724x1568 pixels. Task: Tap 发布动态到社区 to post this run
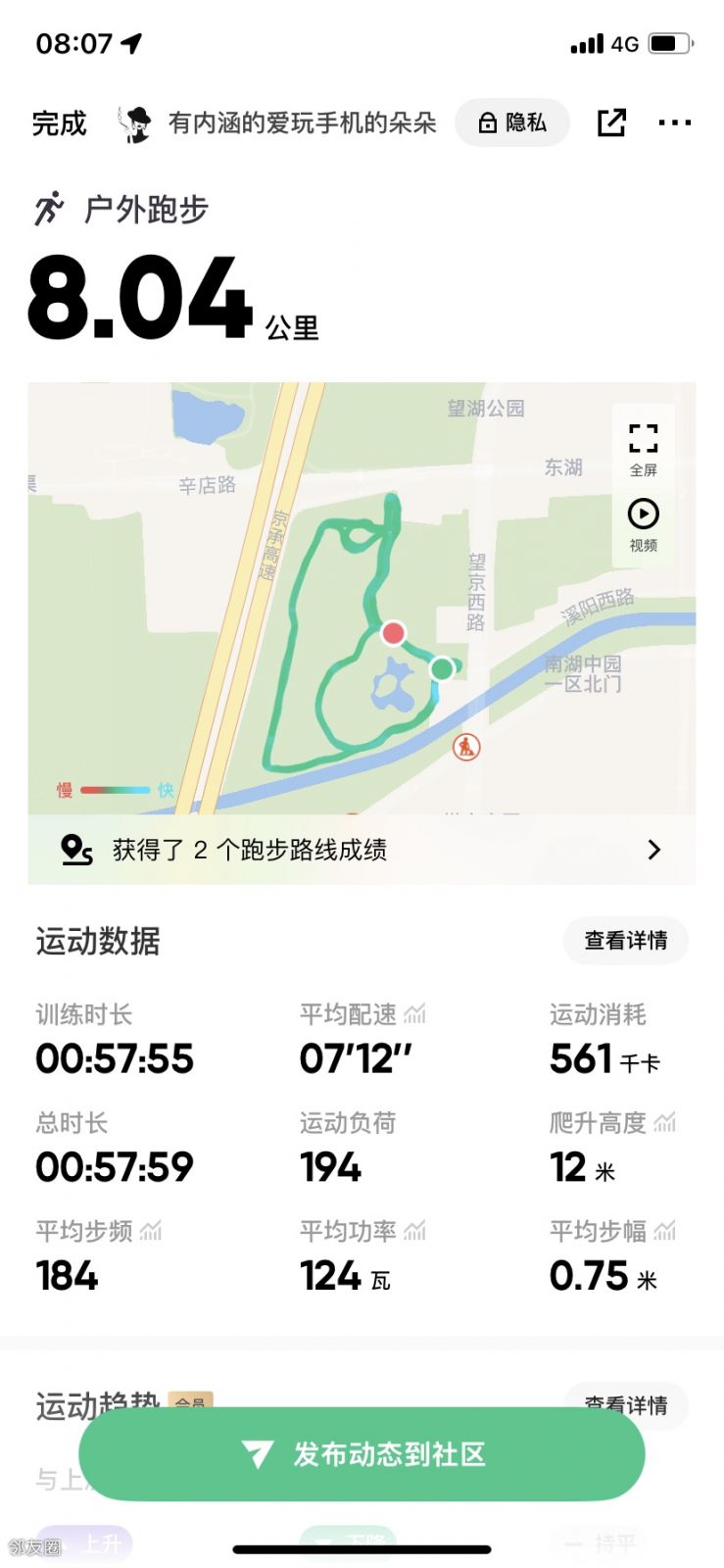coord(362,1454)
